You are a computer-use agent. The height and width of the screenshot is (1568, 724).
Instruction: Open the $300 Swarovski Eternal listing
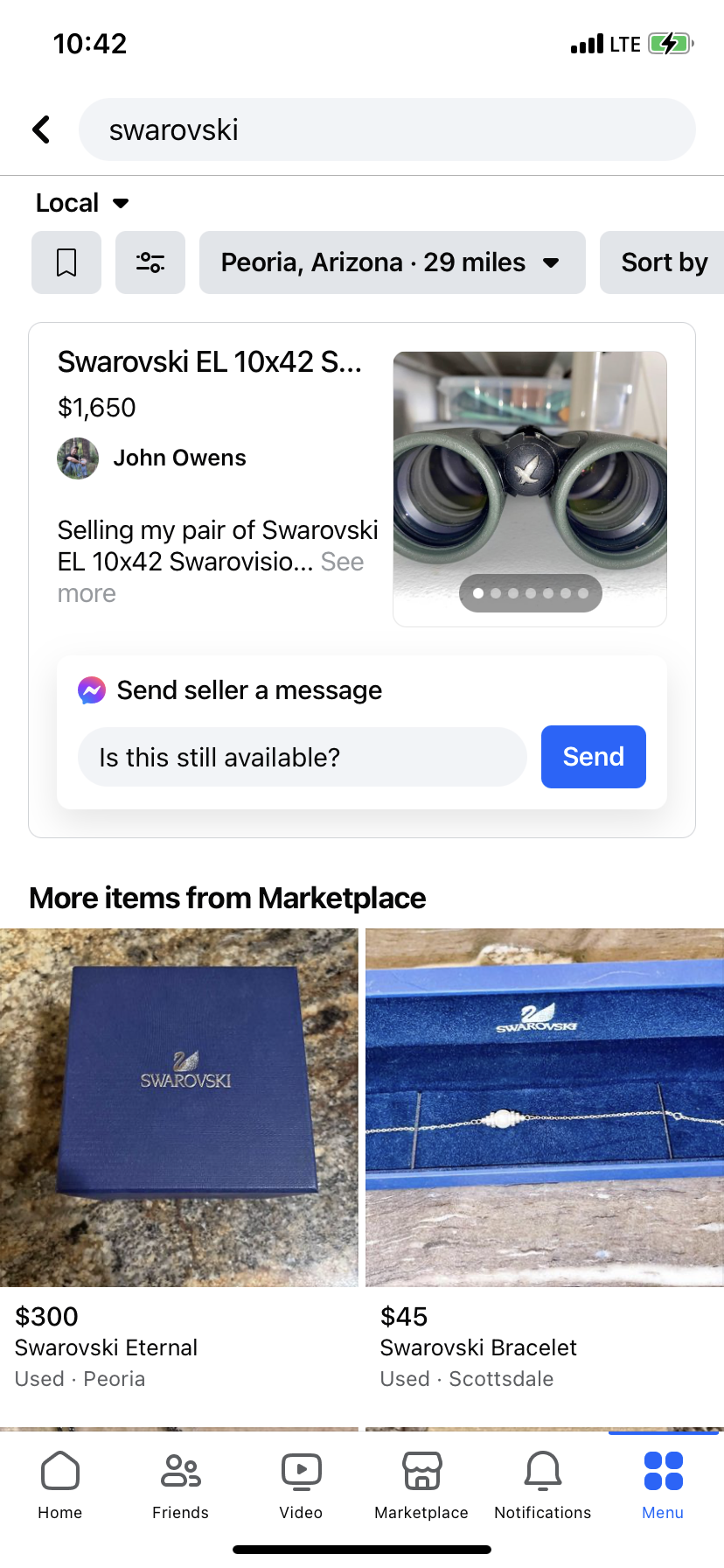pyautogui.click(x=179, y=1159)
